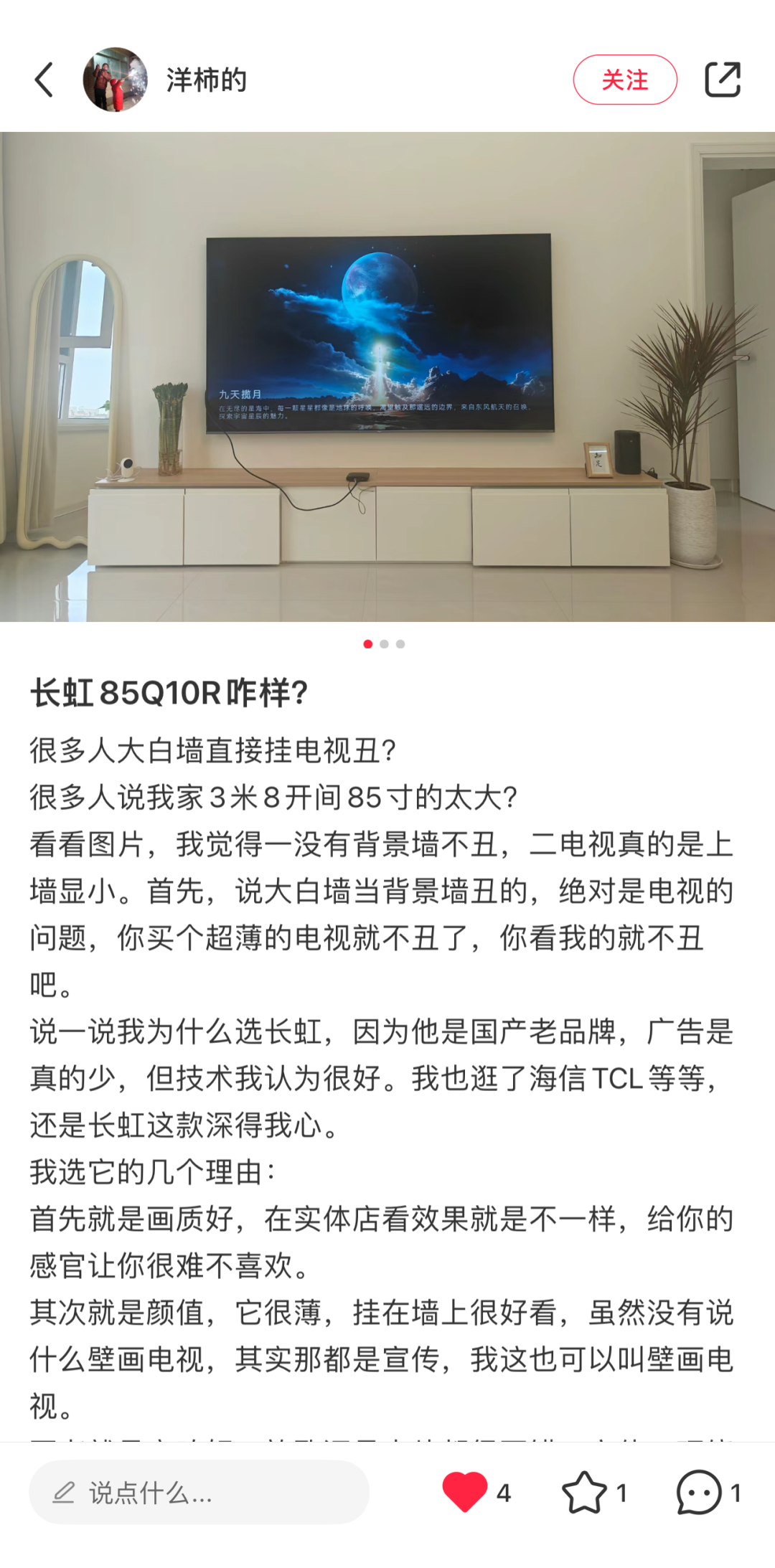
Task: Open comments with the speech bubble icon
Action: pyautogui.click(x=698, y=1493)
